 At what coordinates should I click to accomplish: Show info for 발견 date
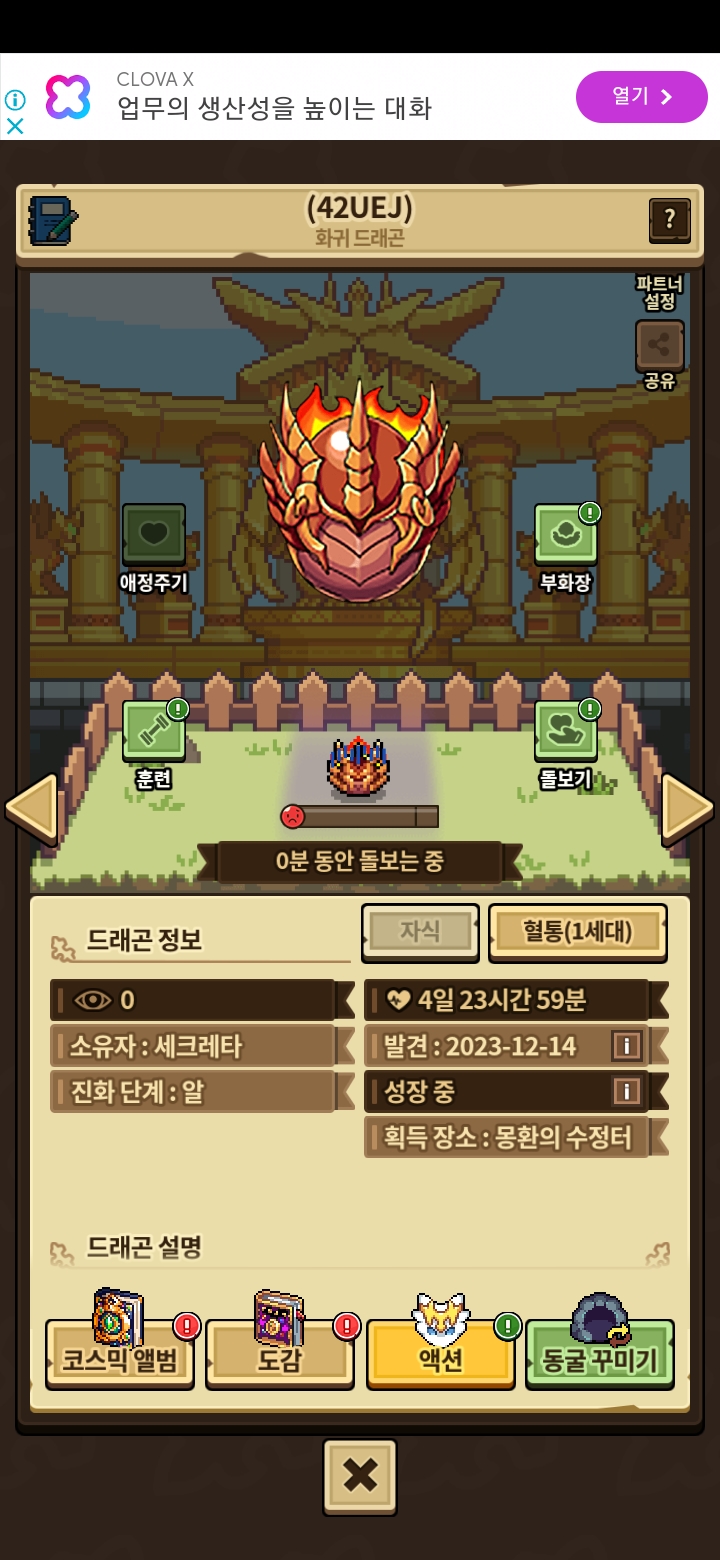click(x=626, y=1046)
